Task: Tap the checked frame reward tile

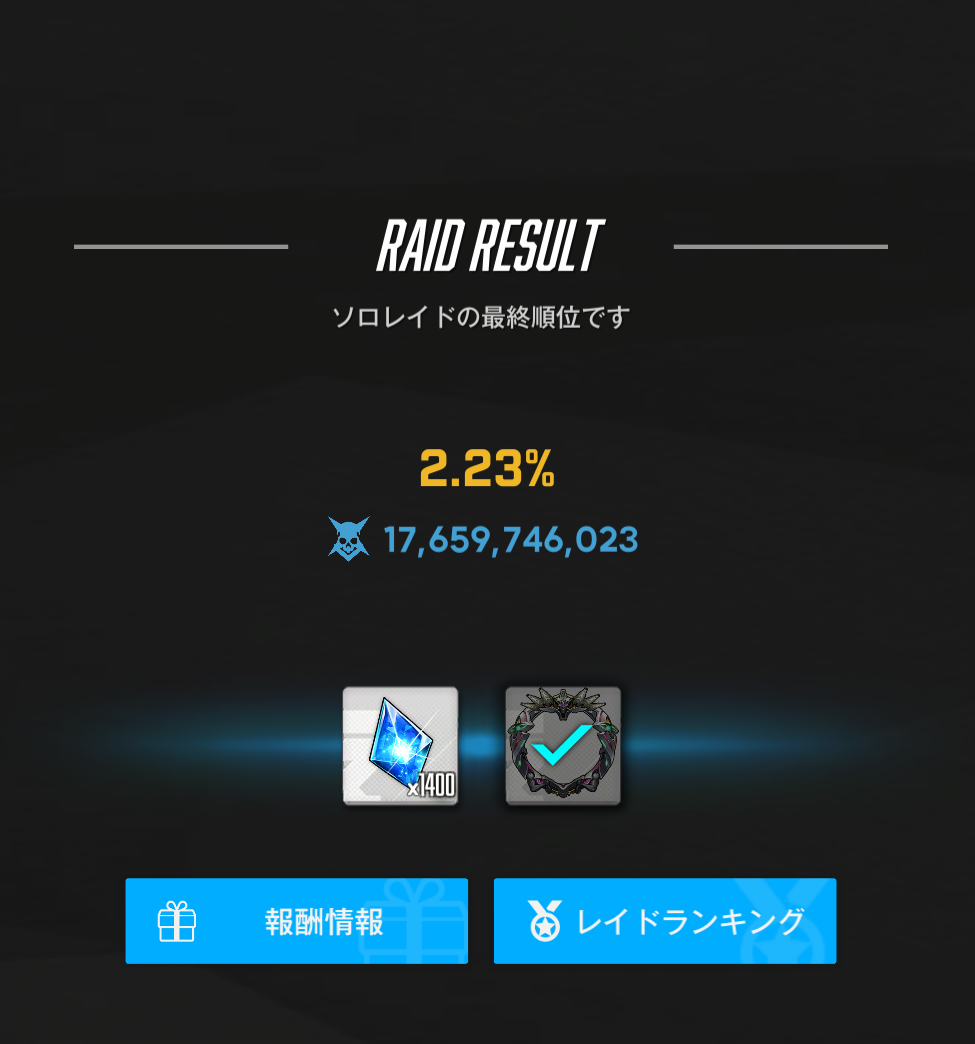Action: [563, 746]
